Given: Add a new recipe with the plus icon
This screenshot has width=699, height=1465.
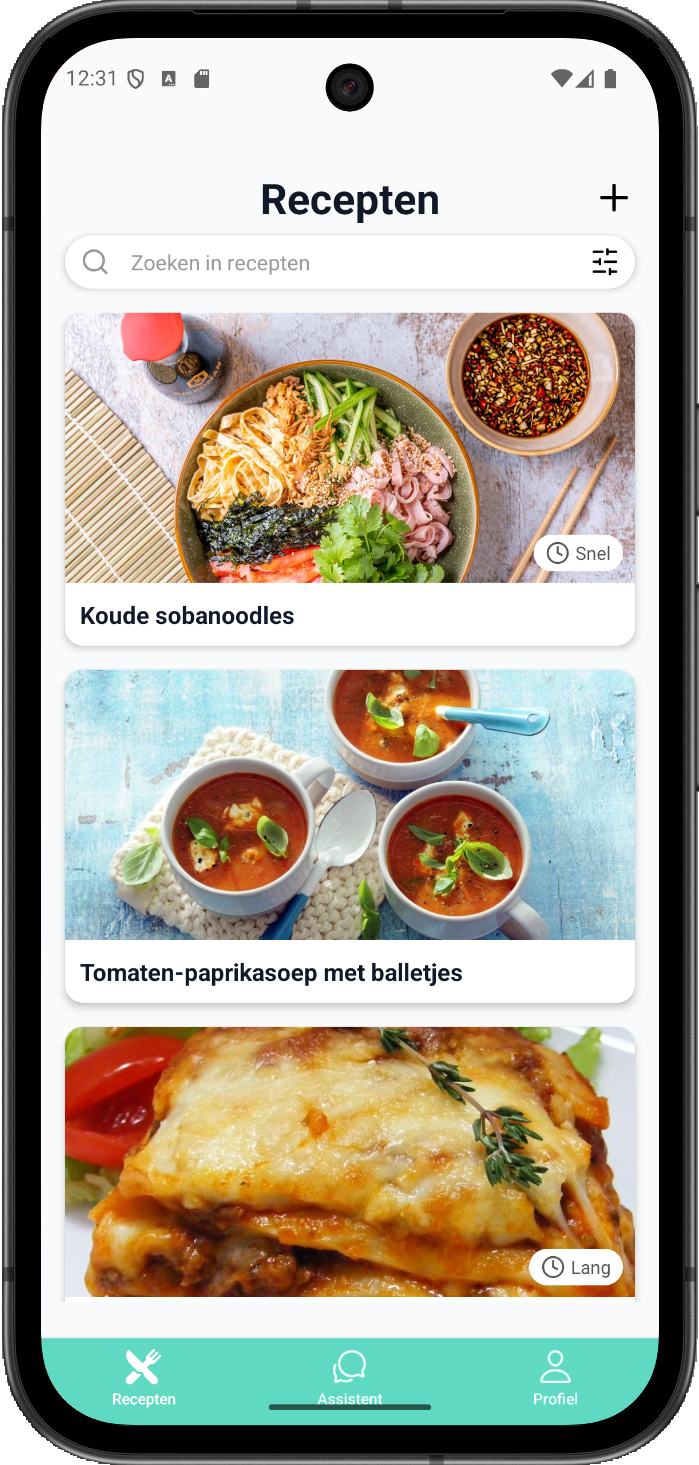Looking at the screenshot, I should (x=613, y=198).
